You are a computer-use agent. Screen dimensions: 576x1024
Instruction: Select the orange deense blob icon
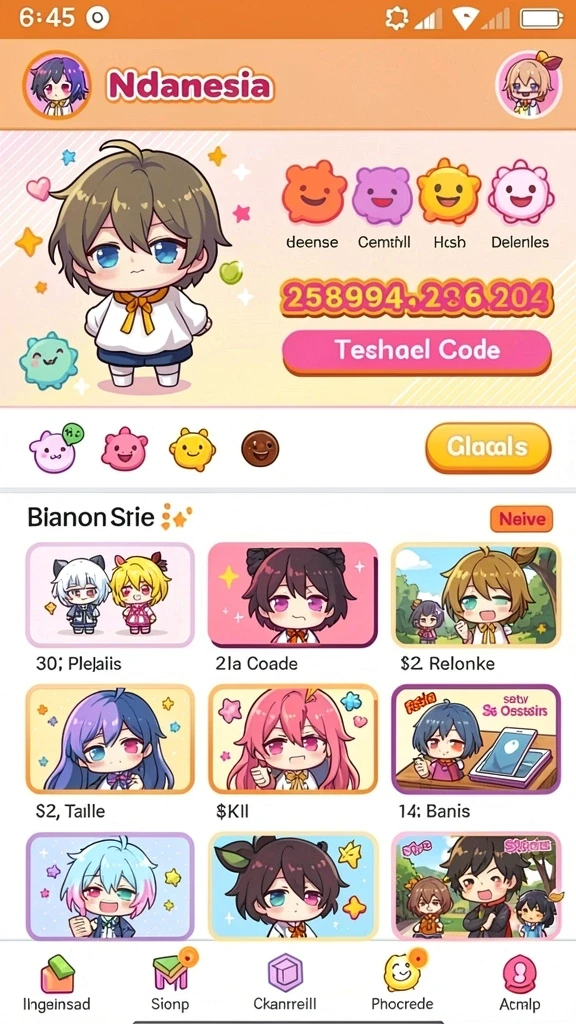(x=313, y=193)
